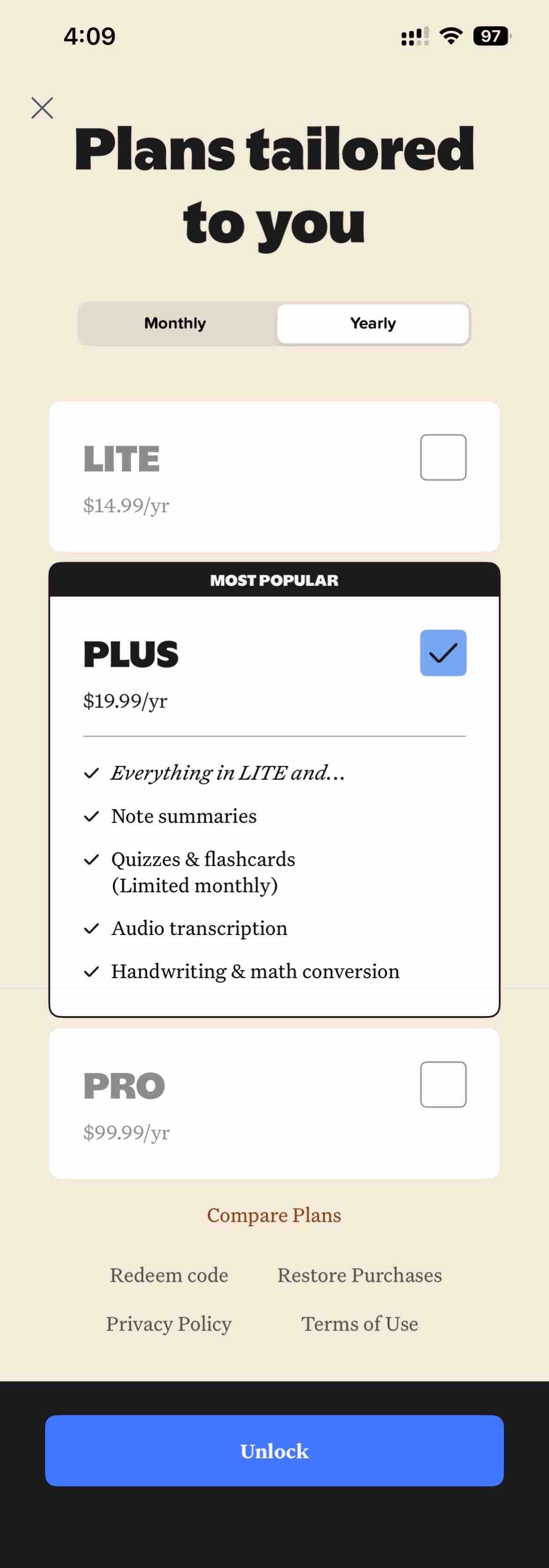Tap the Unlock button
This screenshot has height=1568, width=549.
point(274,1450)
